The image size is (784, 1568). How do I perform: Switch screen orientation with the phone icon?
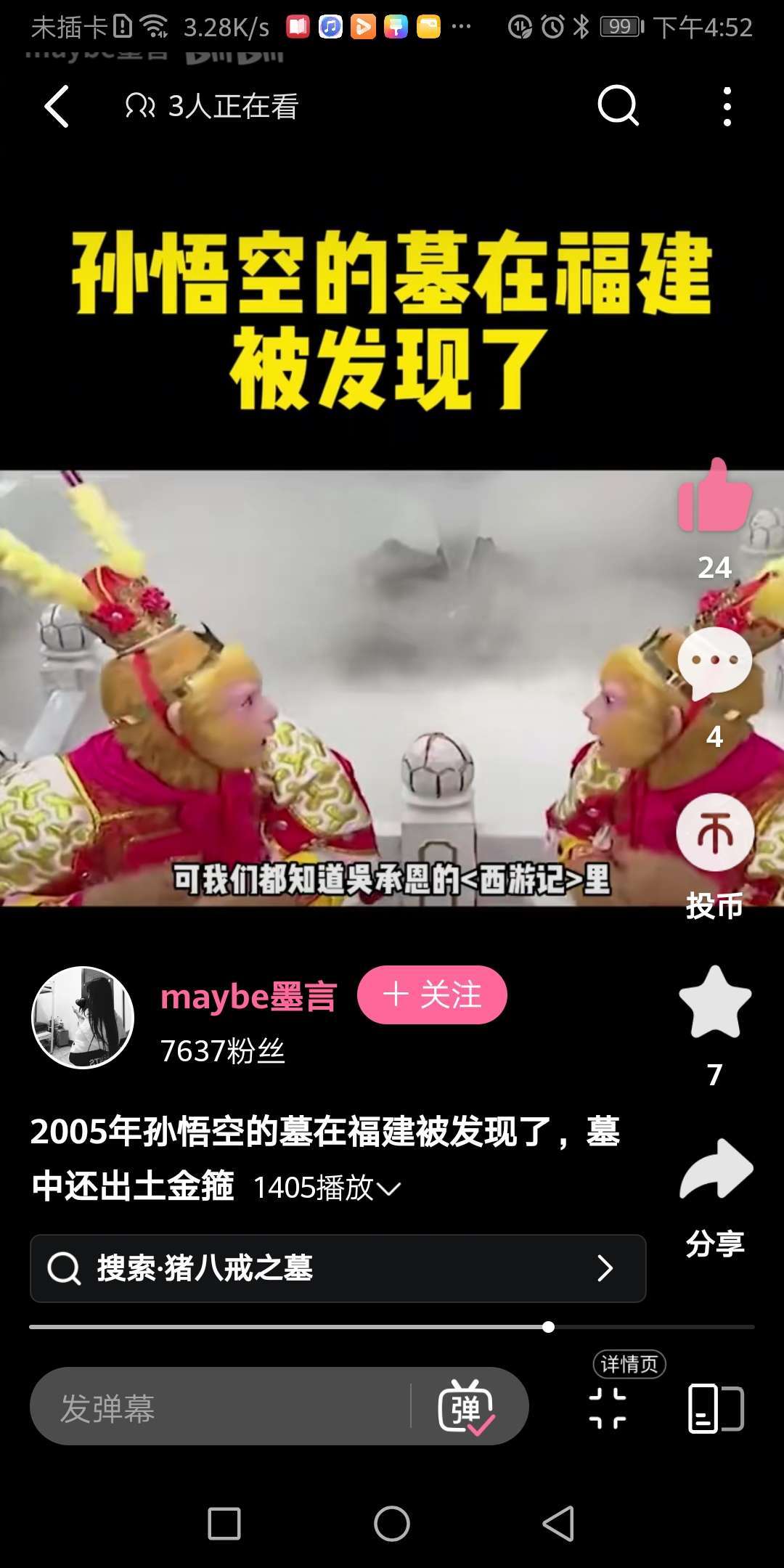pyautogui.click(x=716, y=1408)
